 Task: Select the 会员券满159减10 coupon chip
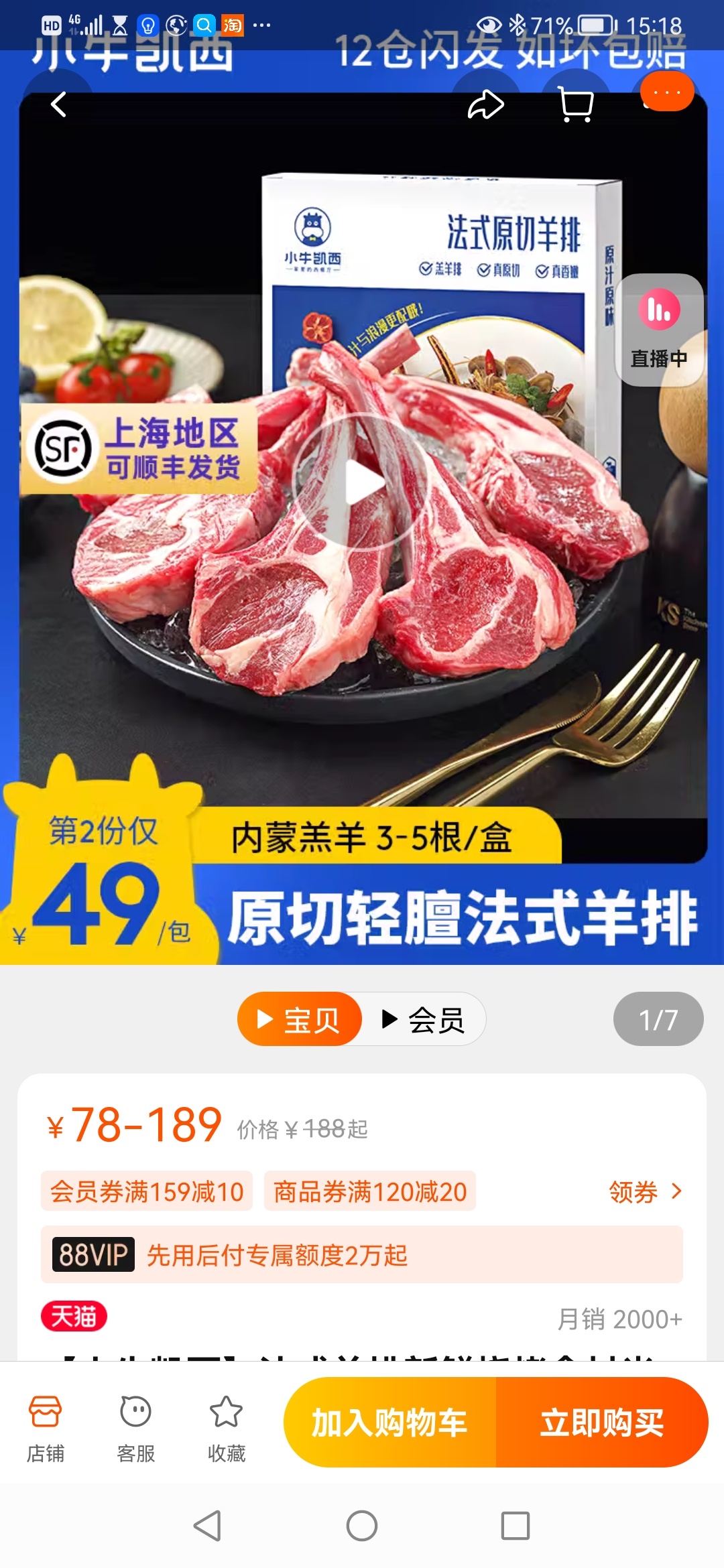click(x=147, y=1191)
